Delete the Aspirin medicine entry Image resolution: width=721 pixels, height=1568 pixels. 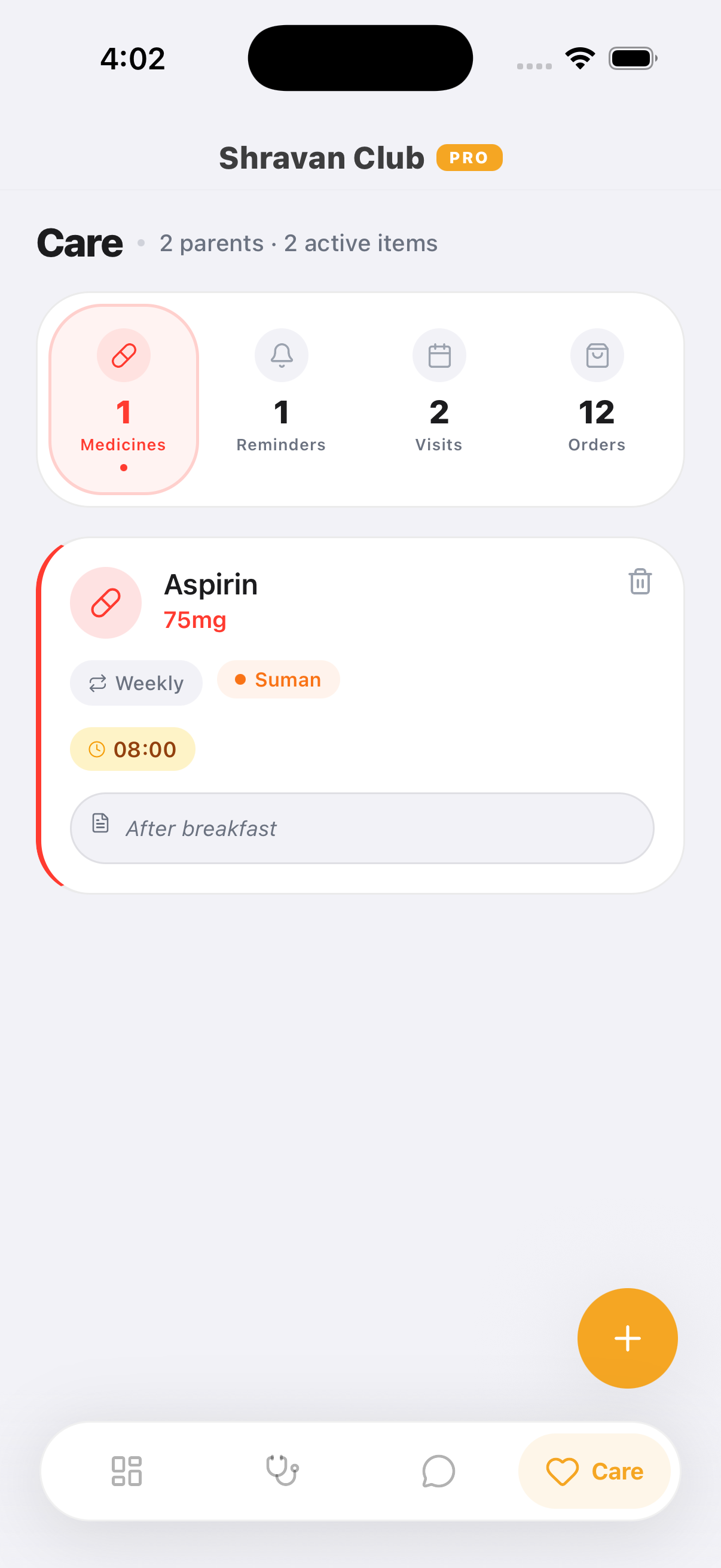pyautogui.click(x=640, y=581)
